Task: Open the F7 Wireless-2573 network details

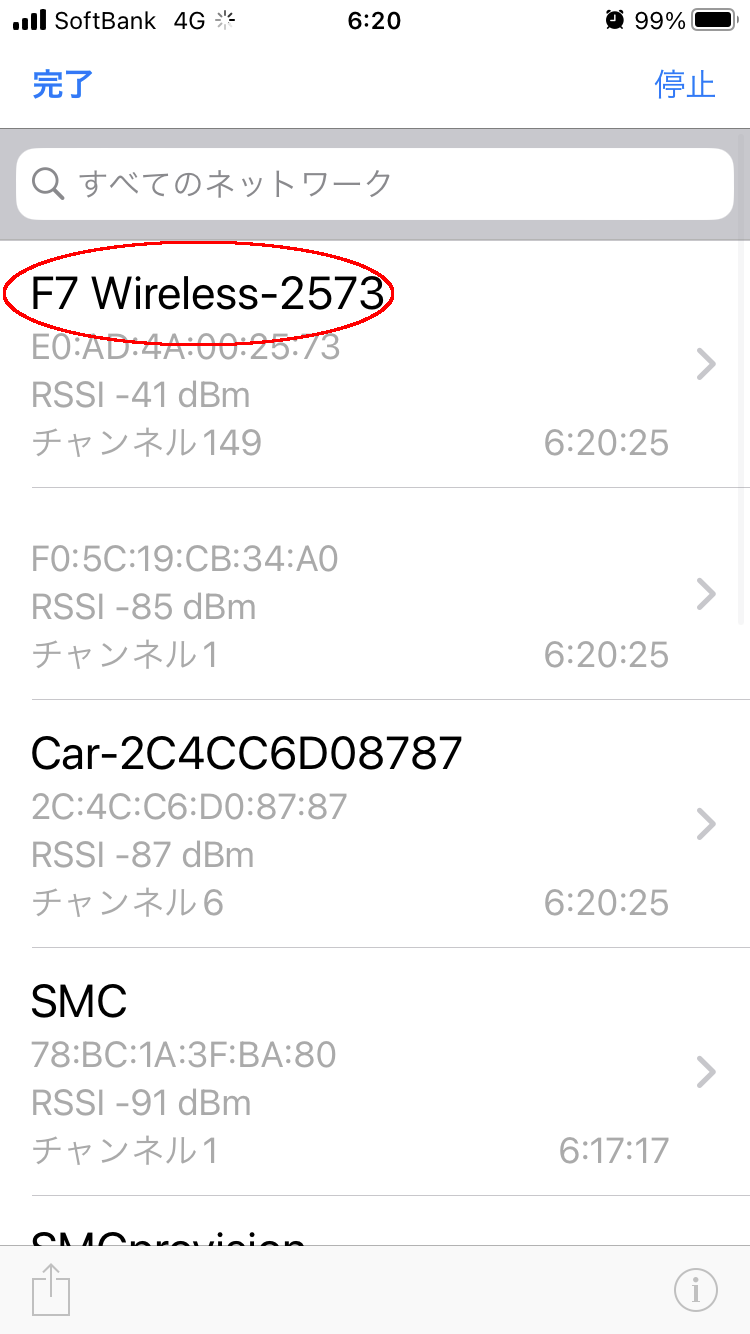Action: point(375,366)
